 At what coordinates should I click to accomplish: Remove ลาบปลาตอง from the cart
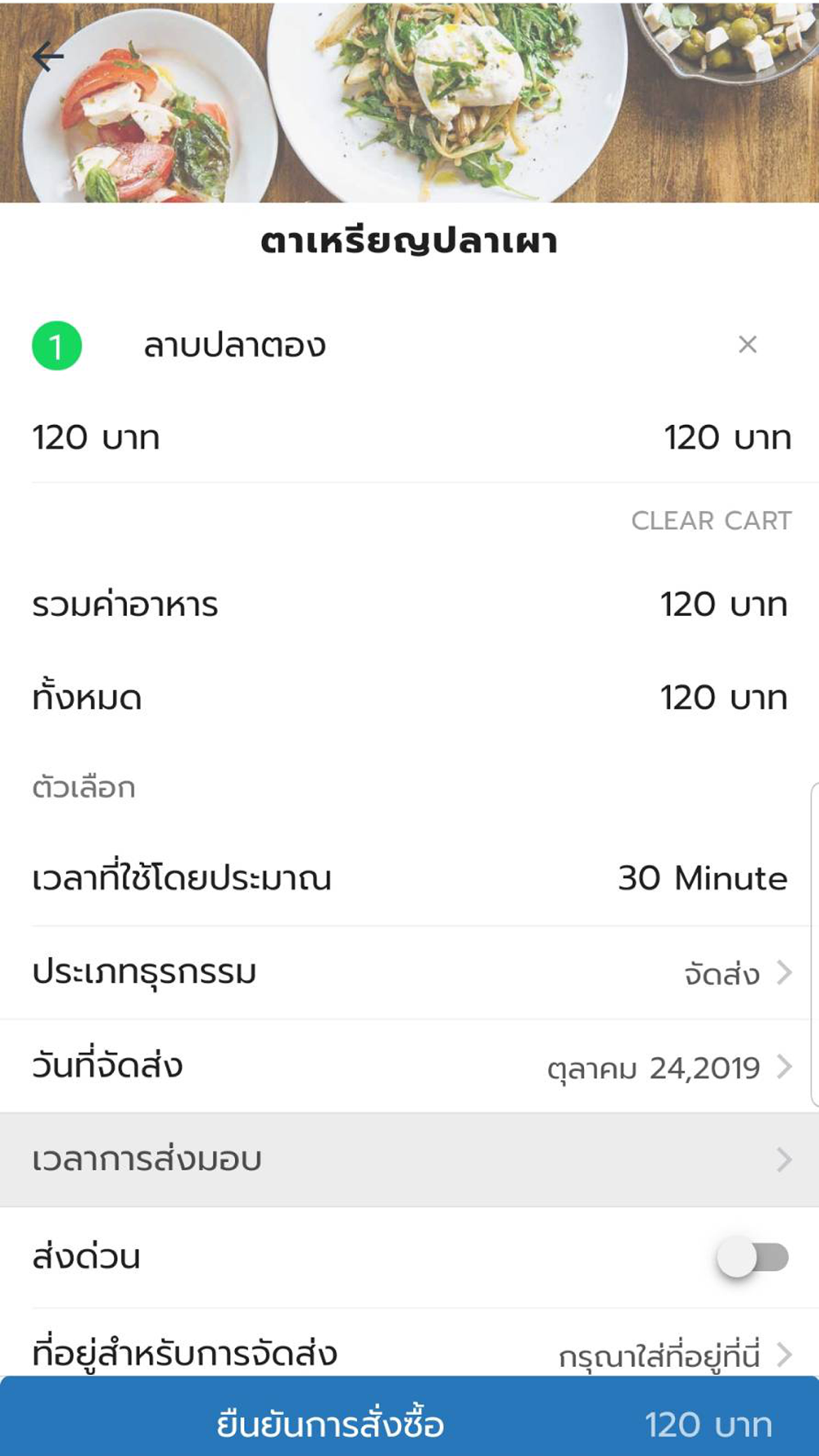747,345
